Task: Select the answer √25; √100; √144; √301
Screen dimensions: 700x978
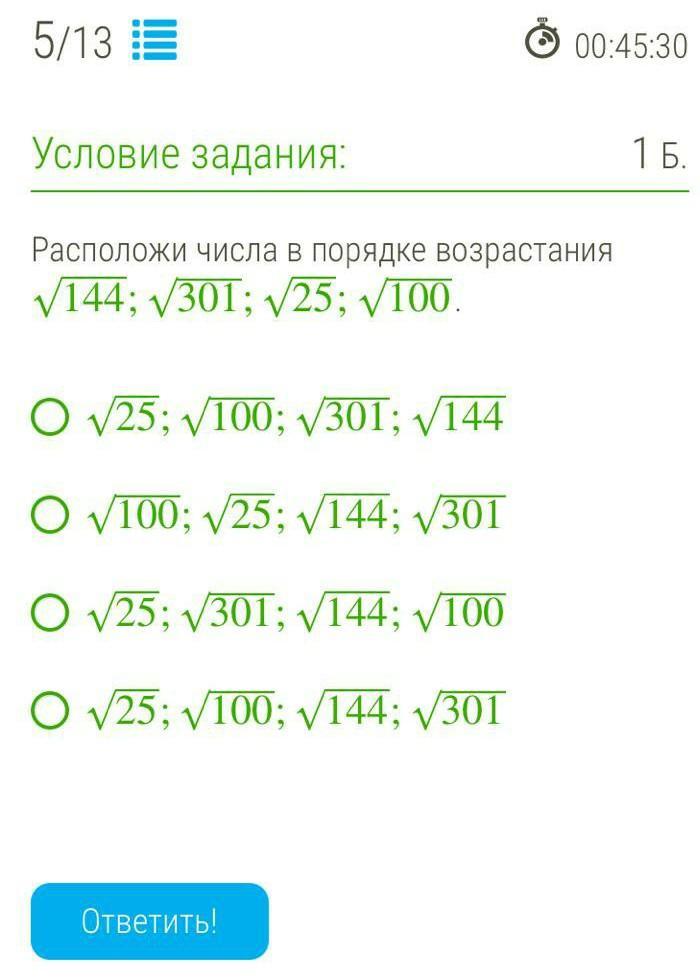Action: (49, 711)
